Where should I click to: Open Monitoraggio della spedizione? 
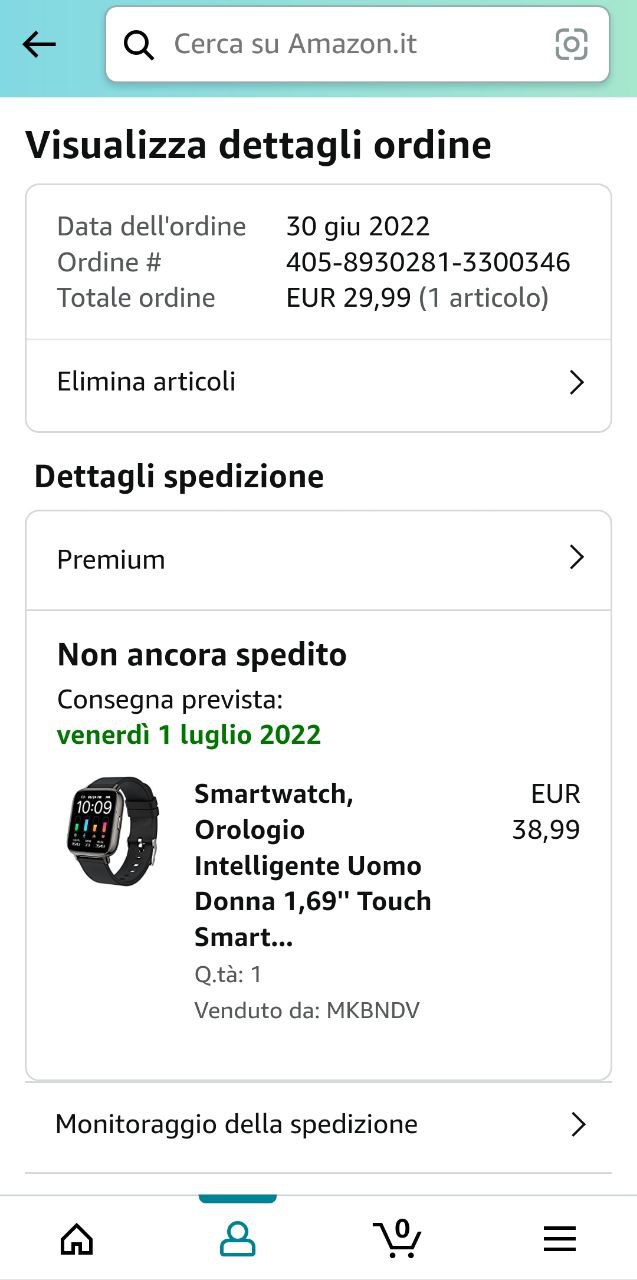point(318,1124)
